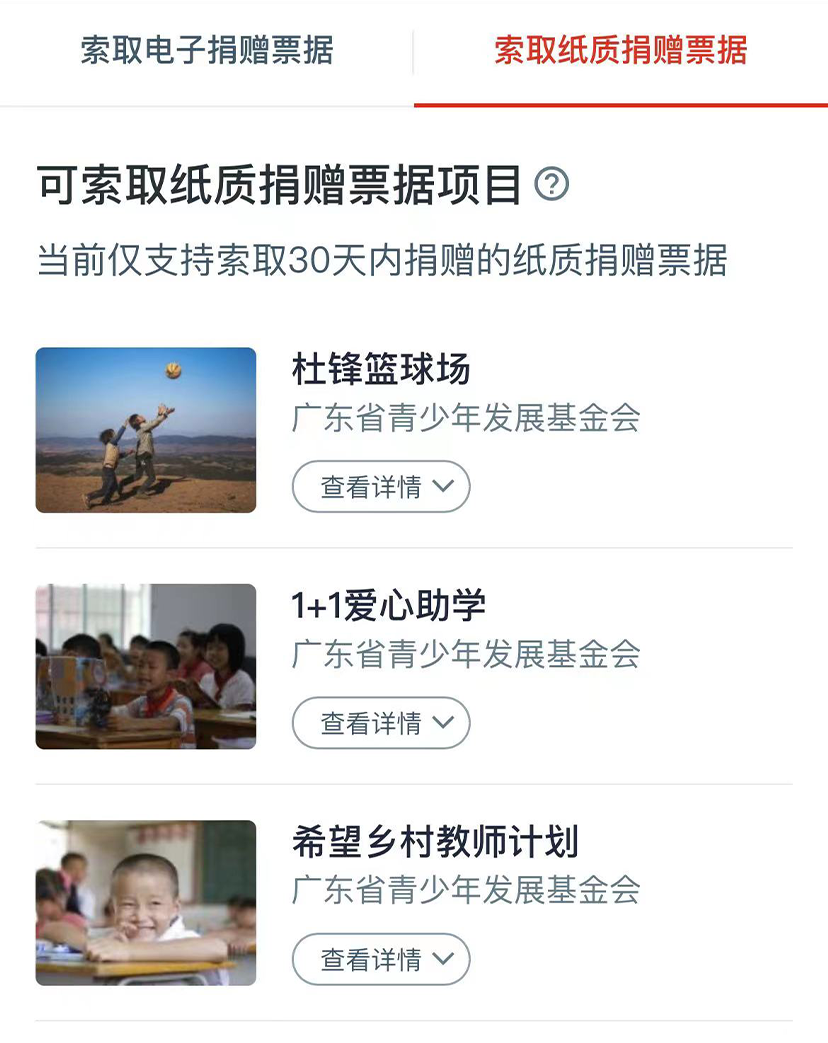Viewport: 828px width, 1043px height.
Task: Expand 查看详情 under 1+1爱心助学
Action: click(380, 723)
